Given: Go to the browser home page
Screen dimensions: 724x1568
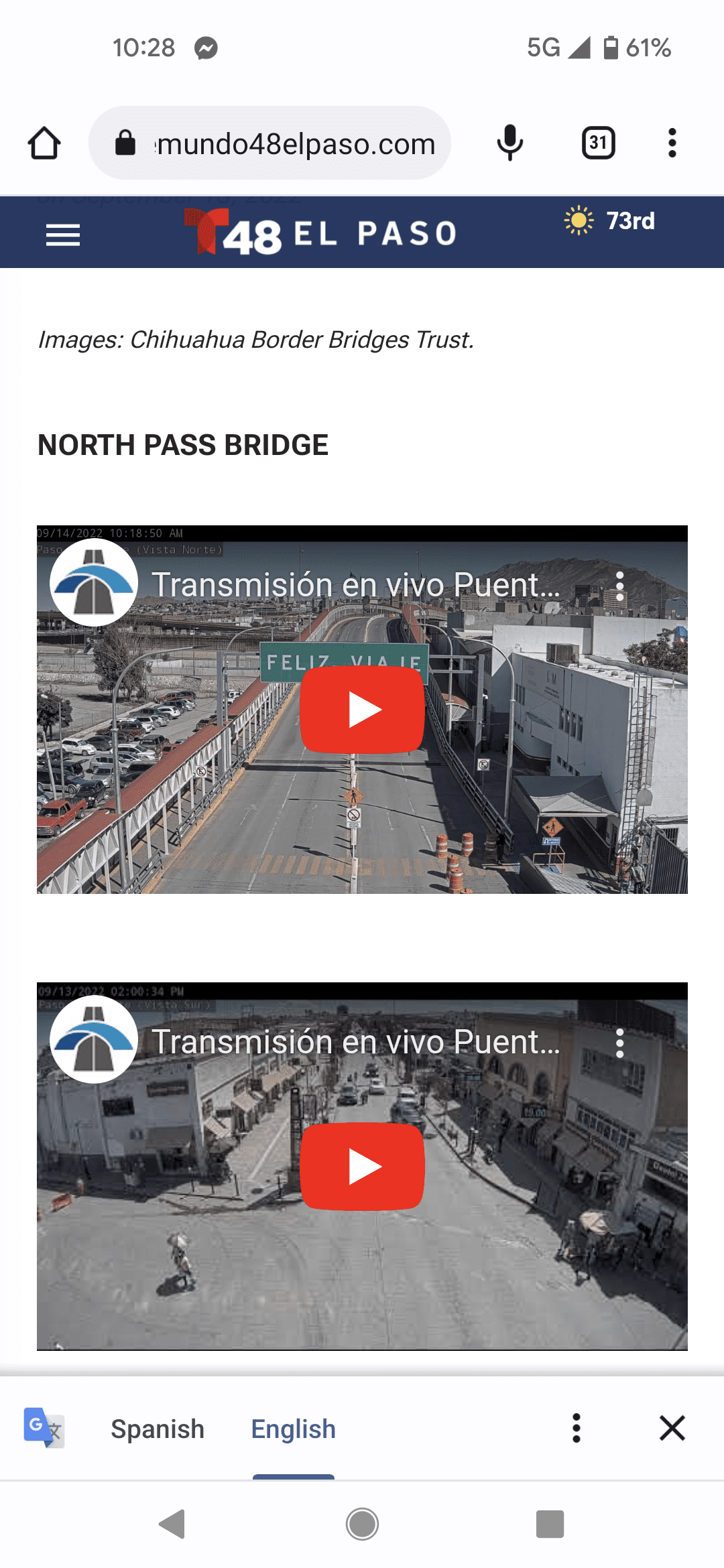Looking at the screenshot, I should coord(44,143).
